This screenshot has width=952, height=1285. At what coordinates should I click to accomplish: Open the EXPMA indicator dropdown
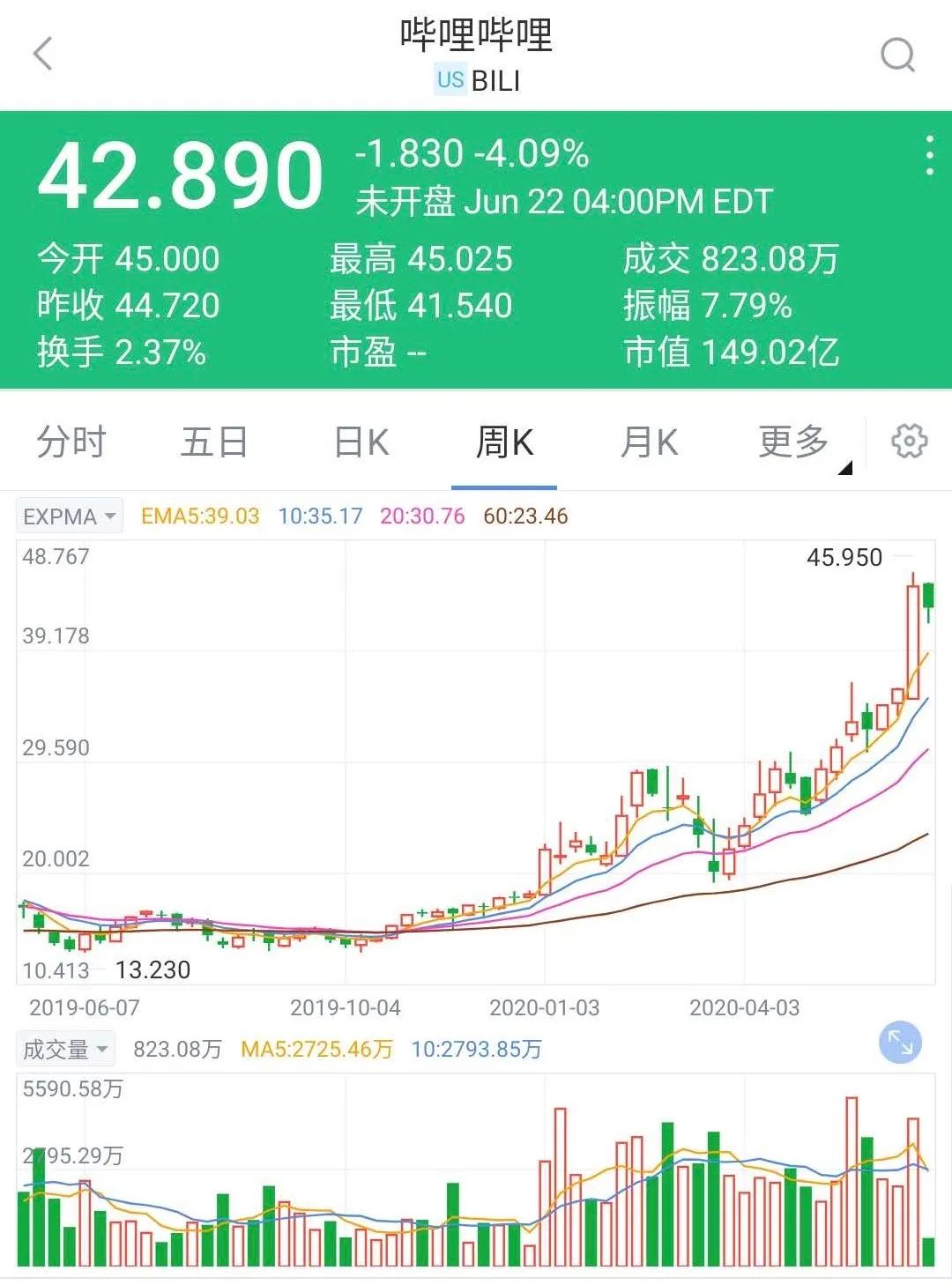point(70,516)
